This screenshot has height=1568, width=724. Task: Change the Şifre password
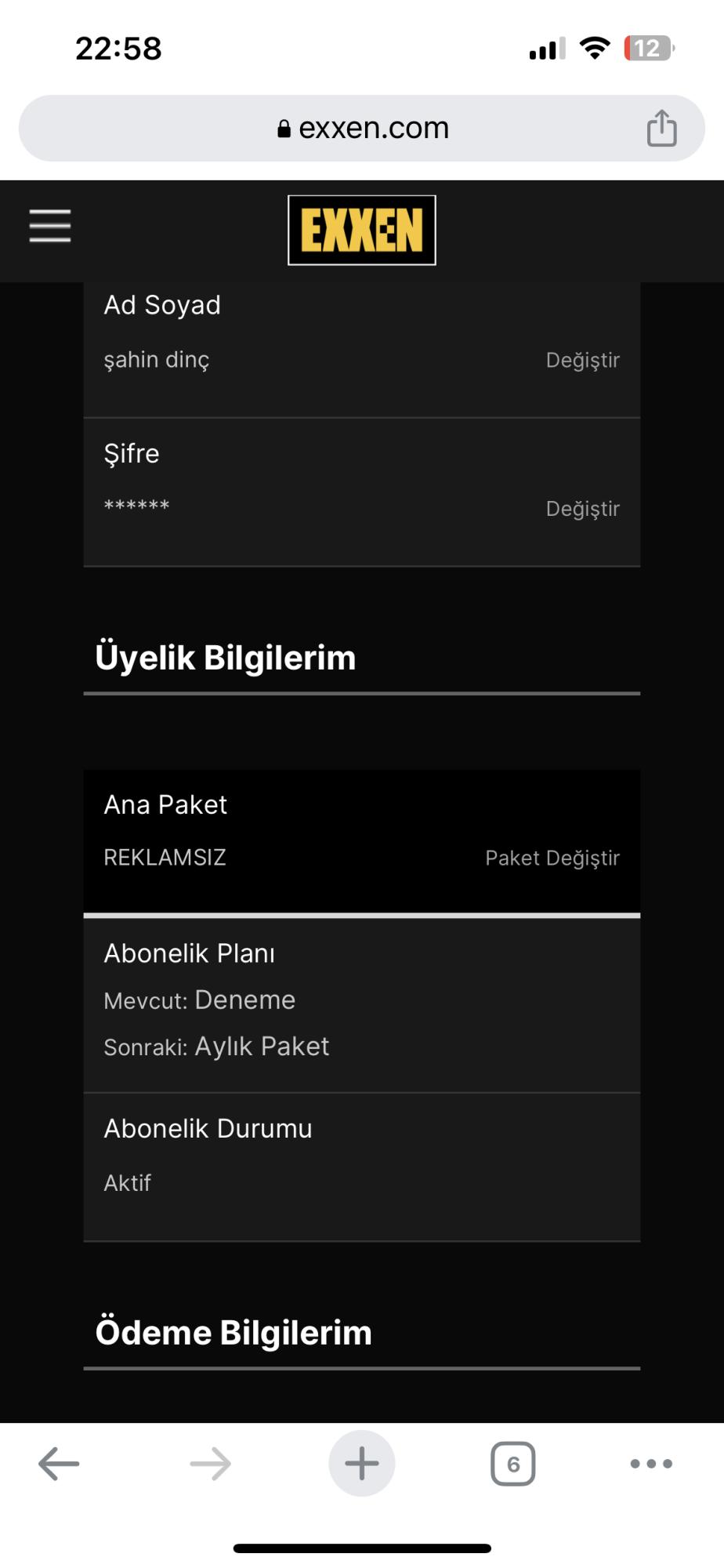tap(582, 510)
